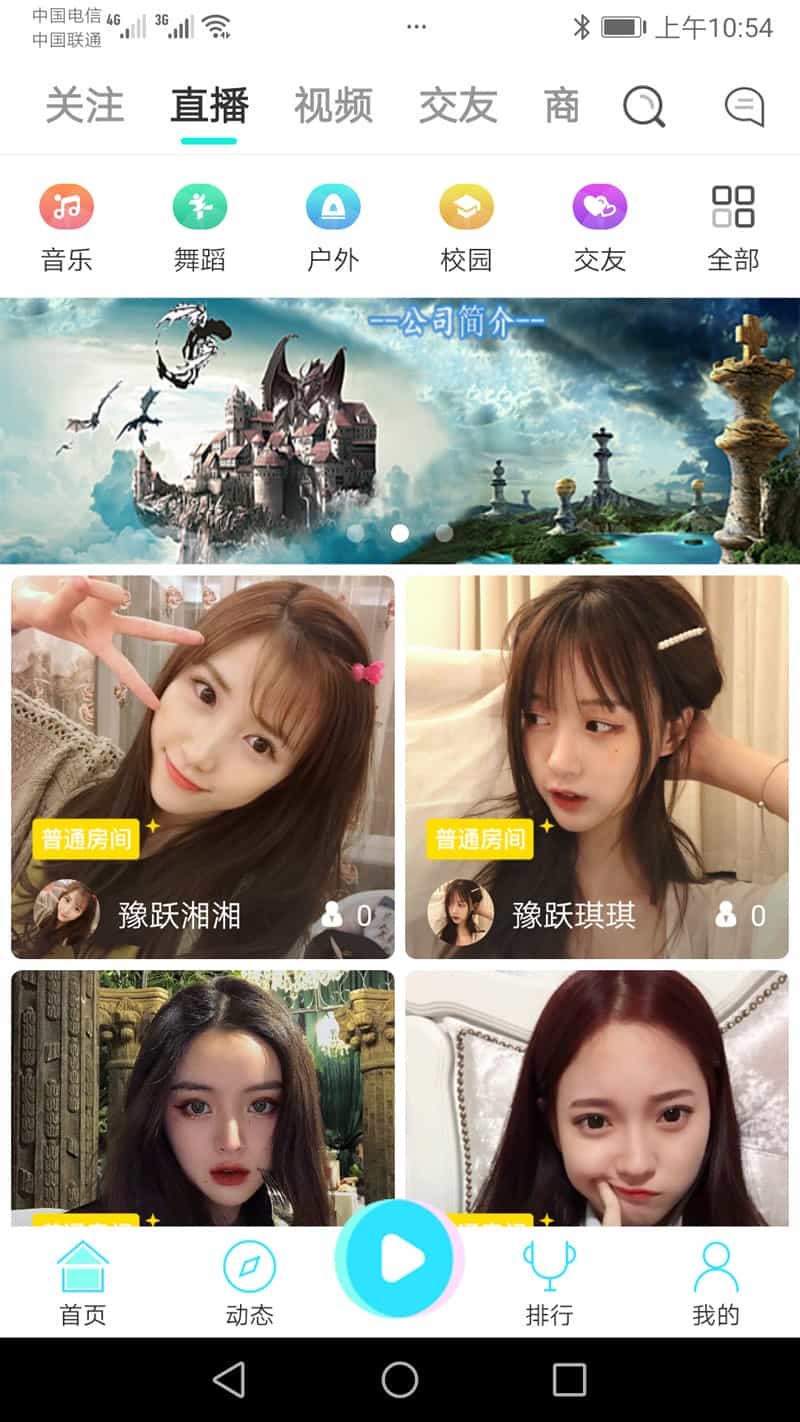Image resolution: width=800 pixels, height=1422 pixels.
Task: Select the 户外 category
Action: pos(333,228)
